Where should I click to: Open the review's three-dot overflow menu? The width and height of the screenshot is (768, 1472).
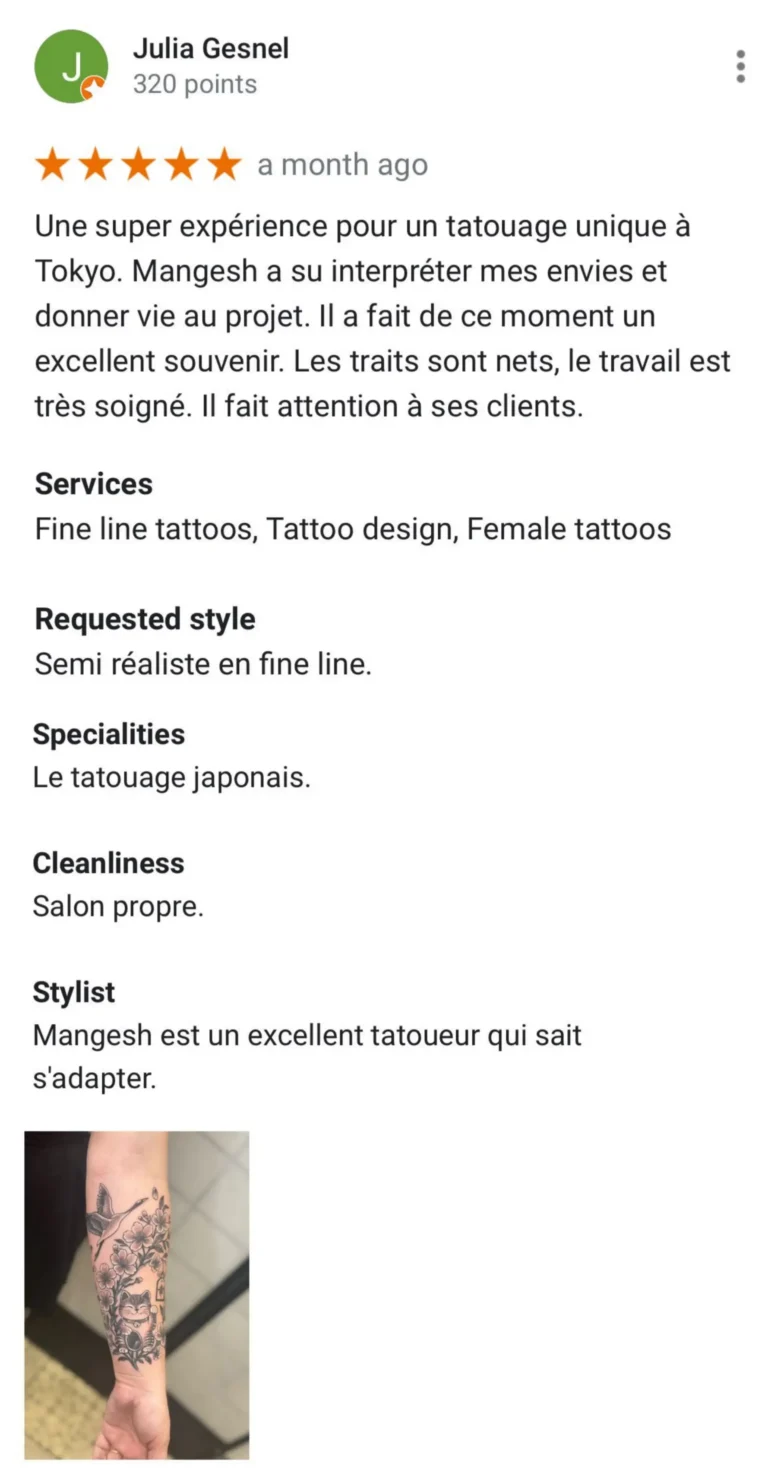point(740,66)
